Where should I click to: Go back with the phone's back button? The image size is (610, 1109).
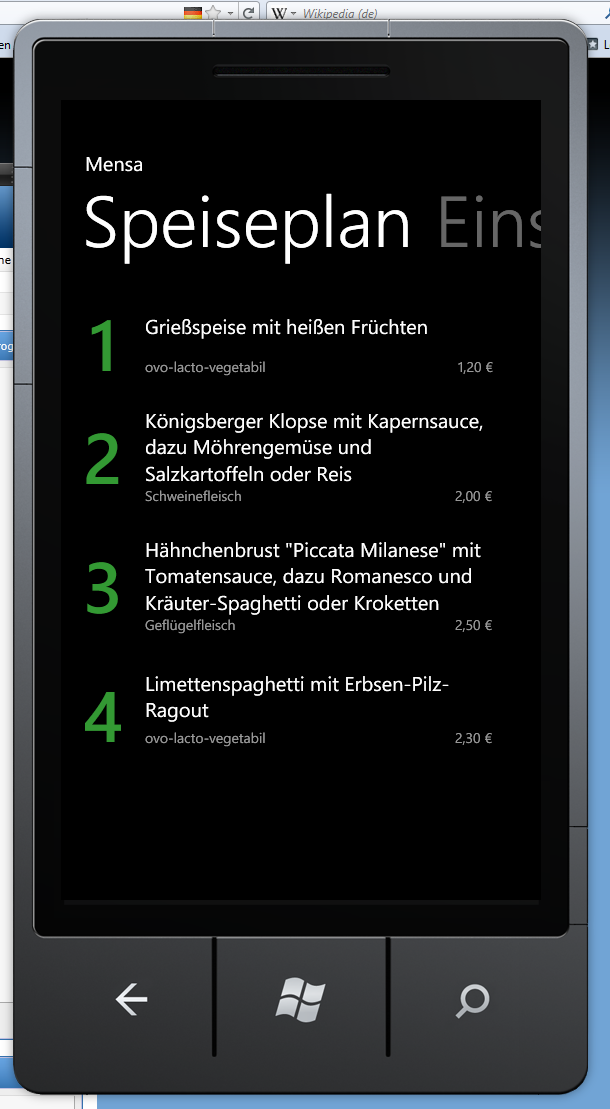pyautogui.click(x=131, y=999)
